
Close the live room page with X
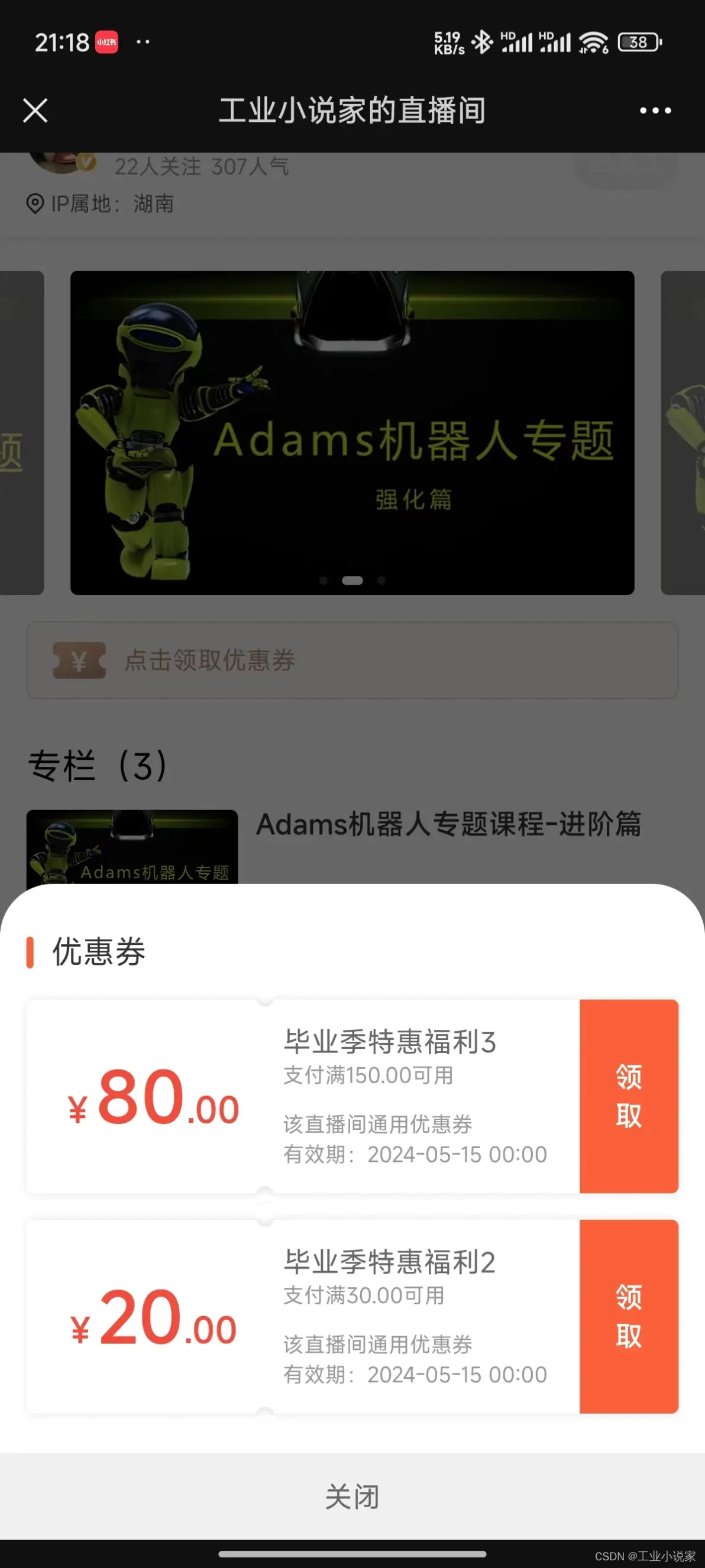(35, 111)
